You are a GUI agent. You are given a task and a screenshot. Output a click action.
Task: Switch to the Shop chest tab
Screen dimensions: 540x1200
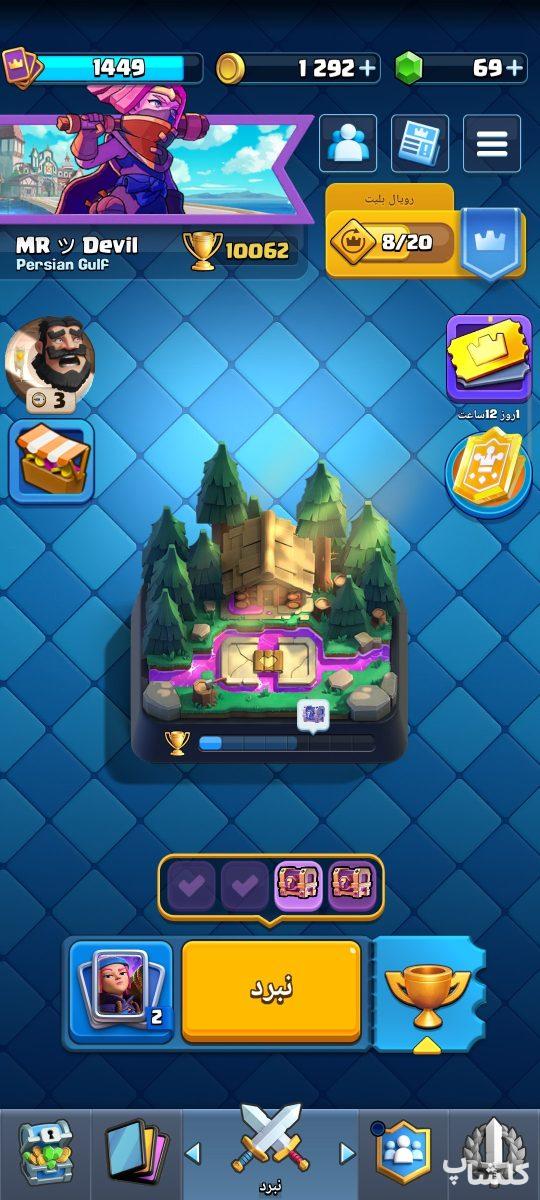(45, 1154)
